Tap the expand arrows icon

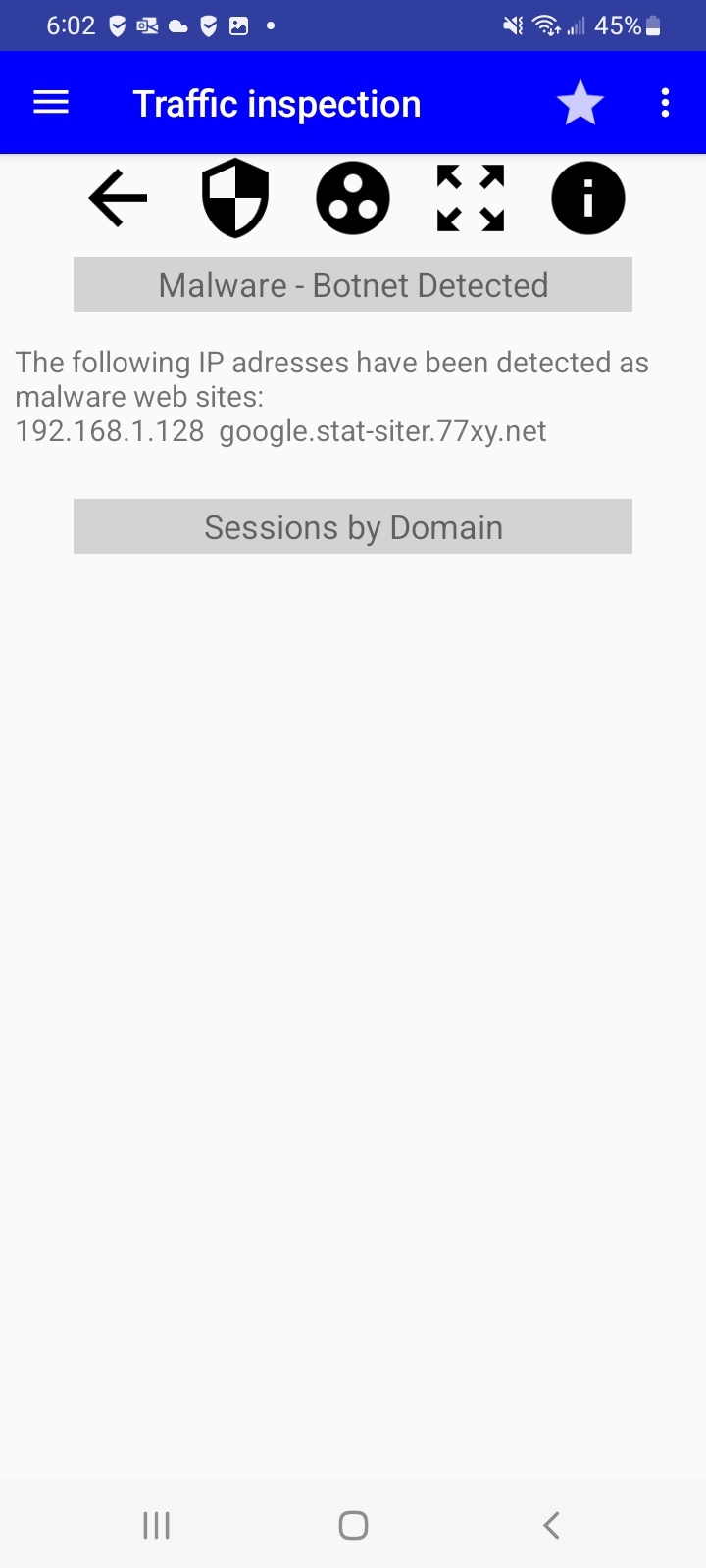coord(471,198)
